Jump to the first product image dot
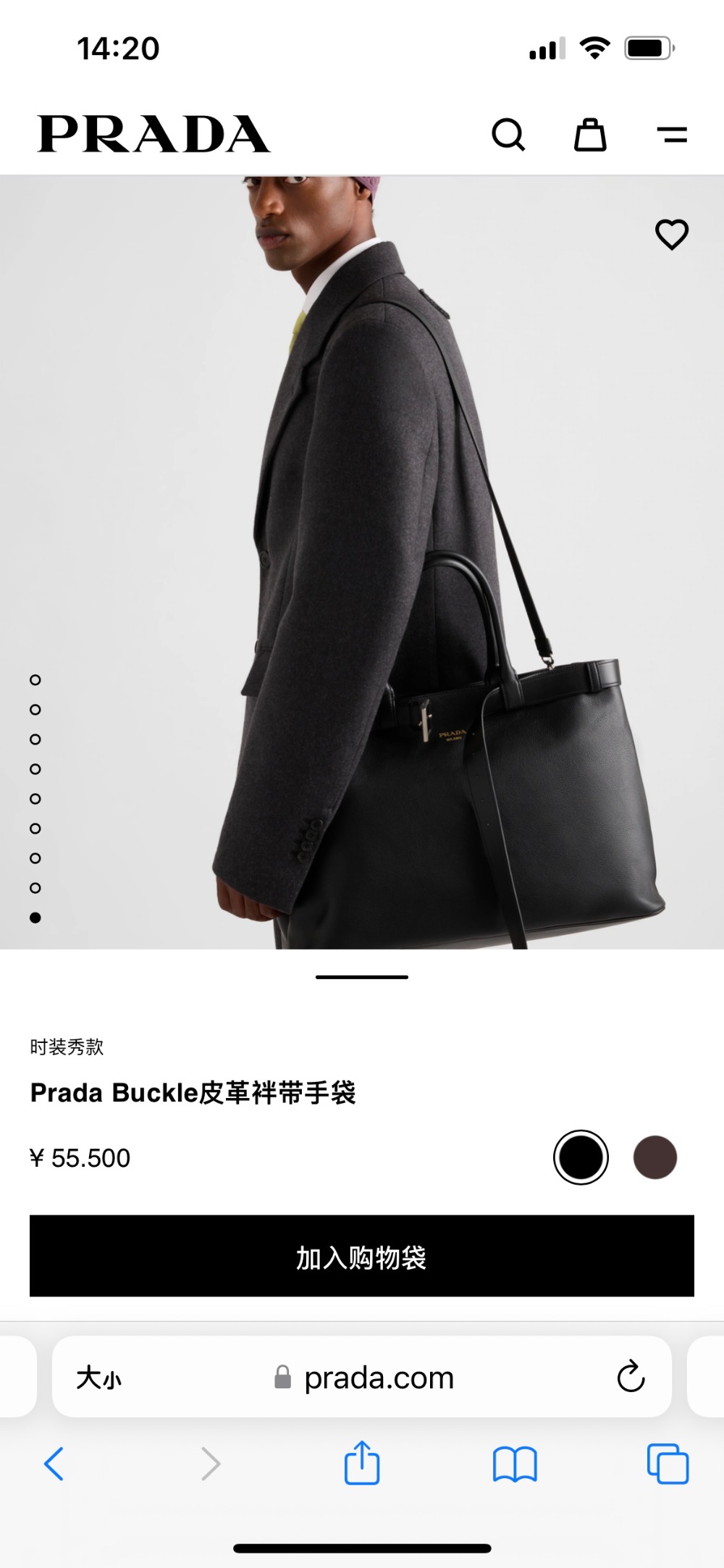Viewport: 724px width, 1568px height. click(x=35, y=680)
